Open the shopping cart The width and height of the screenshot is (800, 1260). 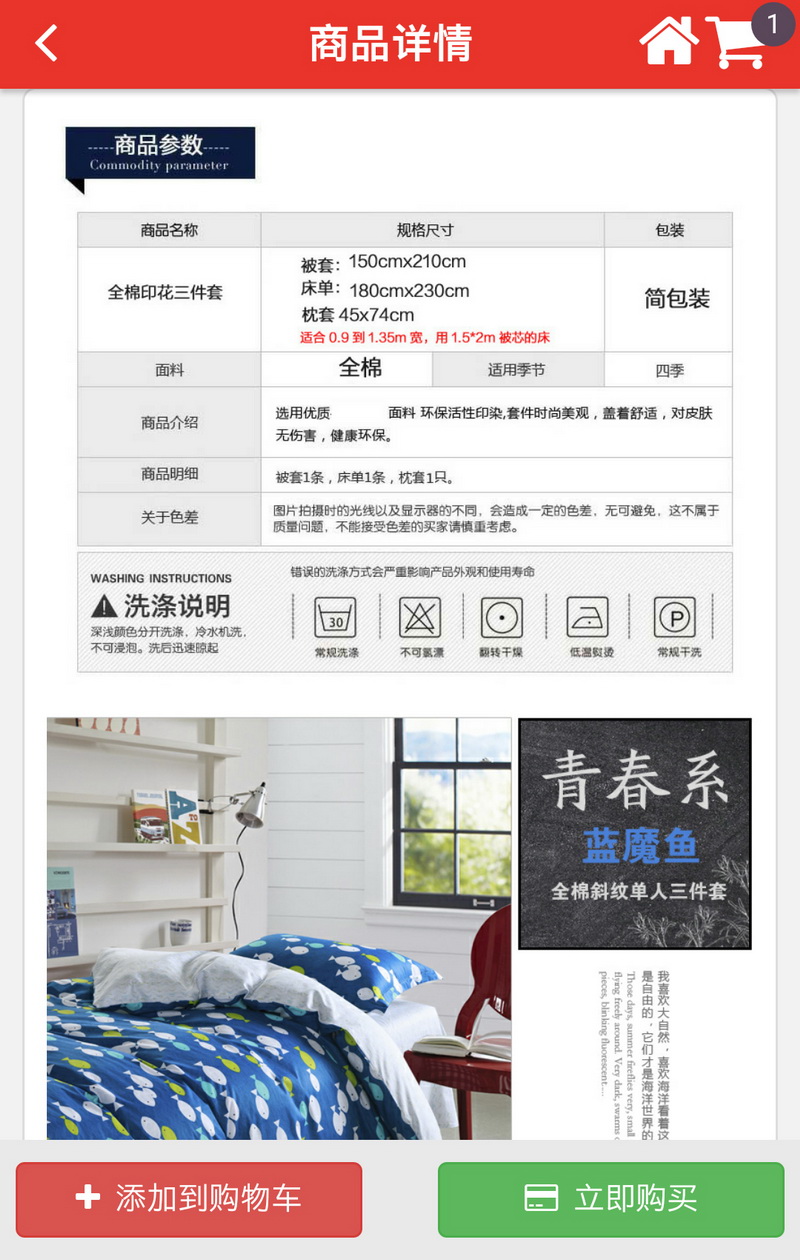pos(738,42)
